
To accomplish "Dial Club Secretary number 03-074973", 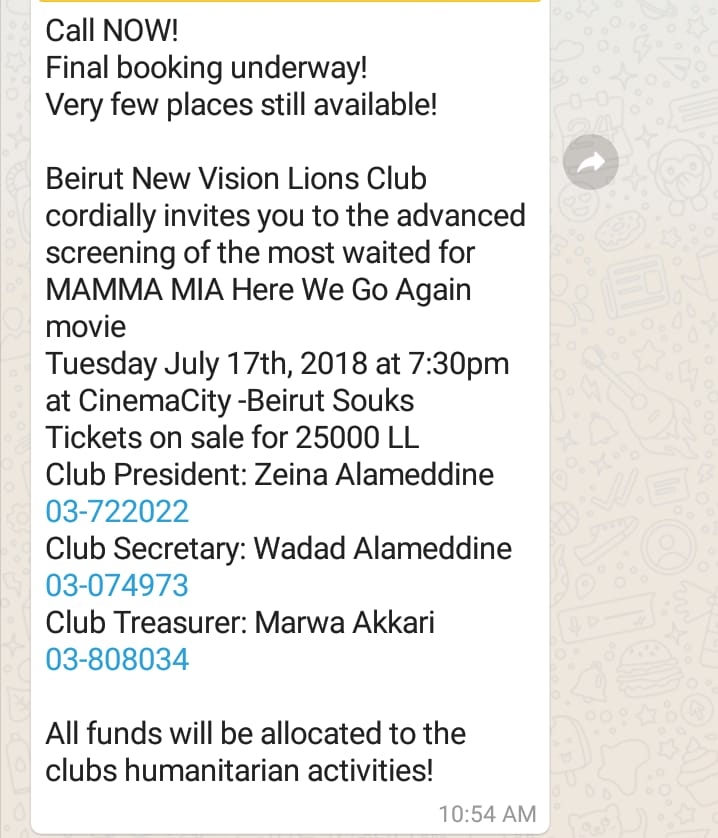I will click(x=117, y=586).
